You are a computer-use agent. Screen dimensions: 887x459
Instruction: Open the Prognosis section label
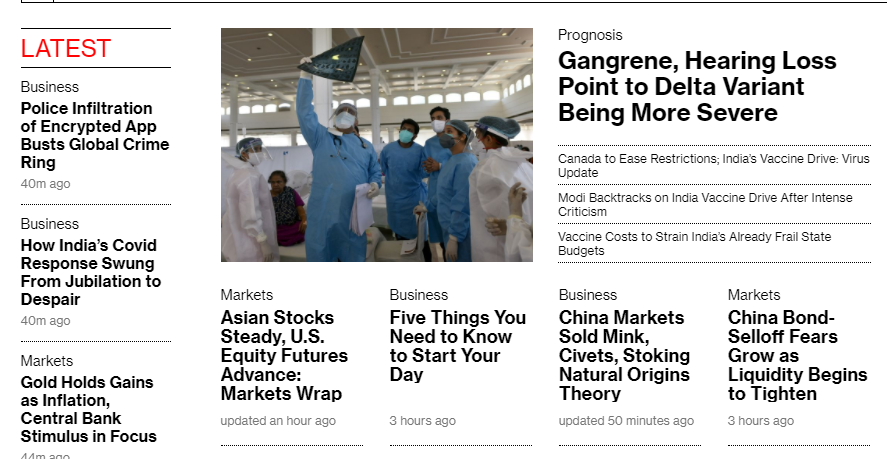590,35
